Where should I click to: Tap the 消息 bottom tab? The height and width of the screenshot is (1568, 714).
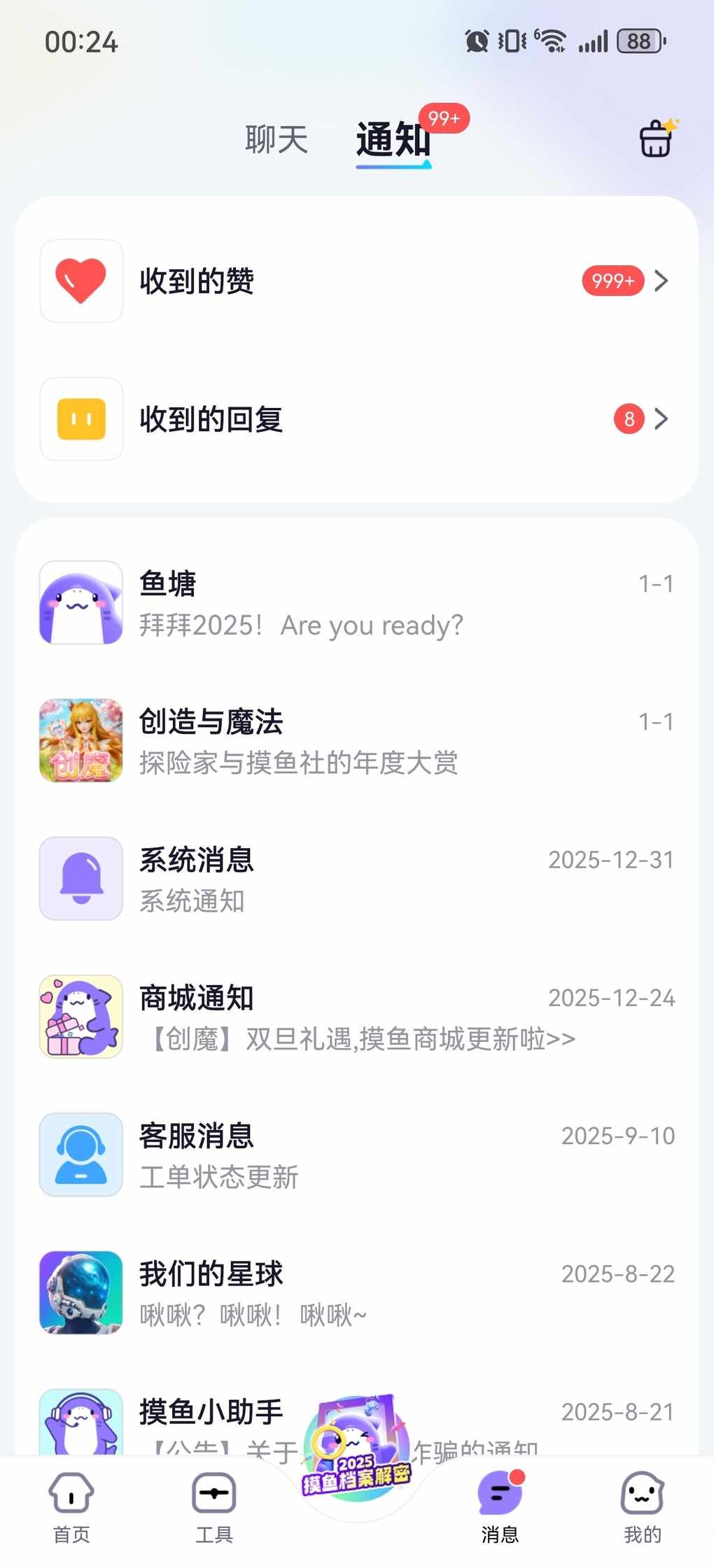point(500,1506)
